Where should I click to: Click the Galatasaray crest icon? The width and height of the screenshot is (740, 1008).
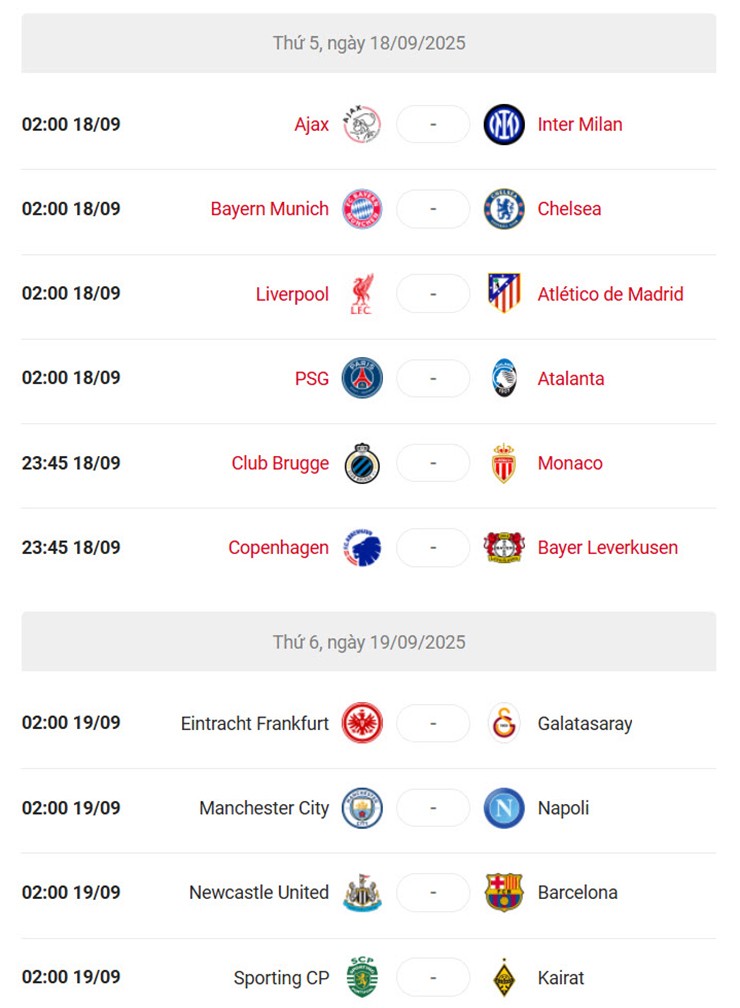(505, 723)
